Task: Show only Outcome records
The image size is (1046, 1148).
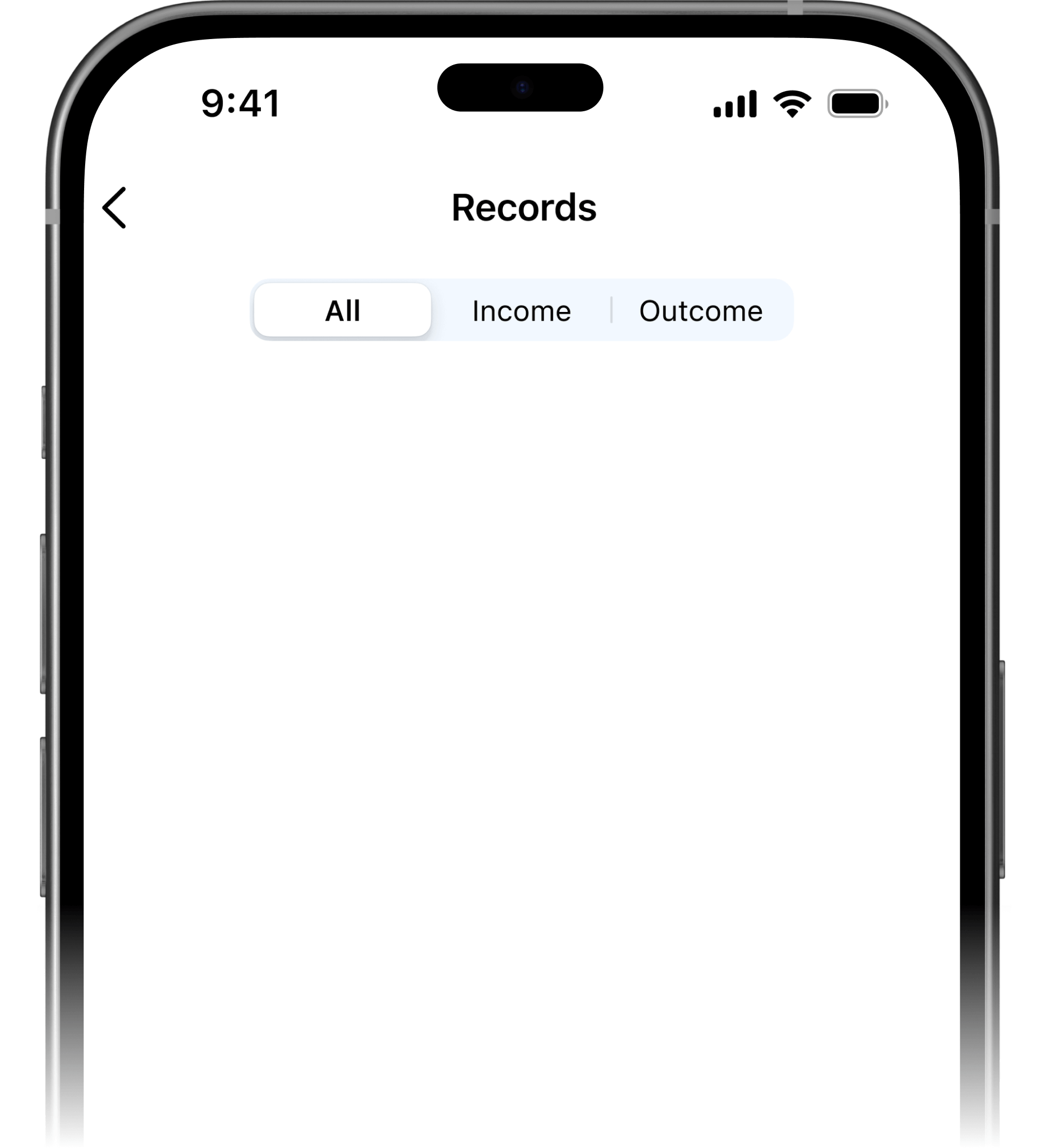Action: click(x=700, y=311)
